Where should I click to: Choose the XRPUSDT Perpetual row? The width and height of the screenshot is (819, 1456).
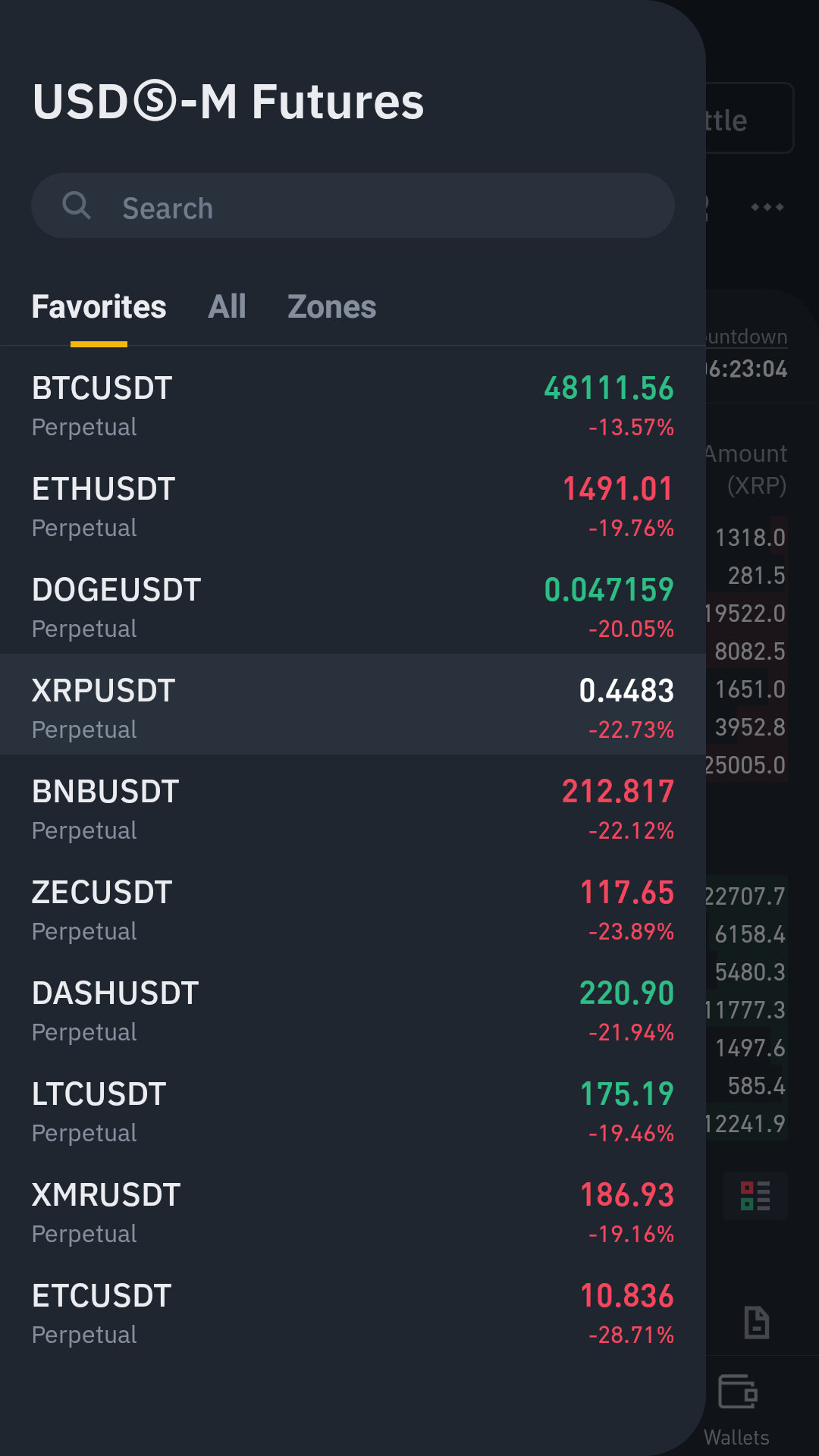pos(353,708)
